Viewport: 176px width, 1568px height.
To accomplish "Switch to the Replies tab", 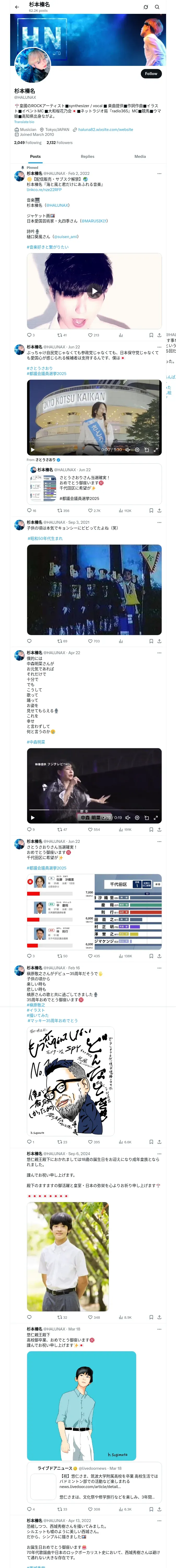I will click(x=87, y=157).
